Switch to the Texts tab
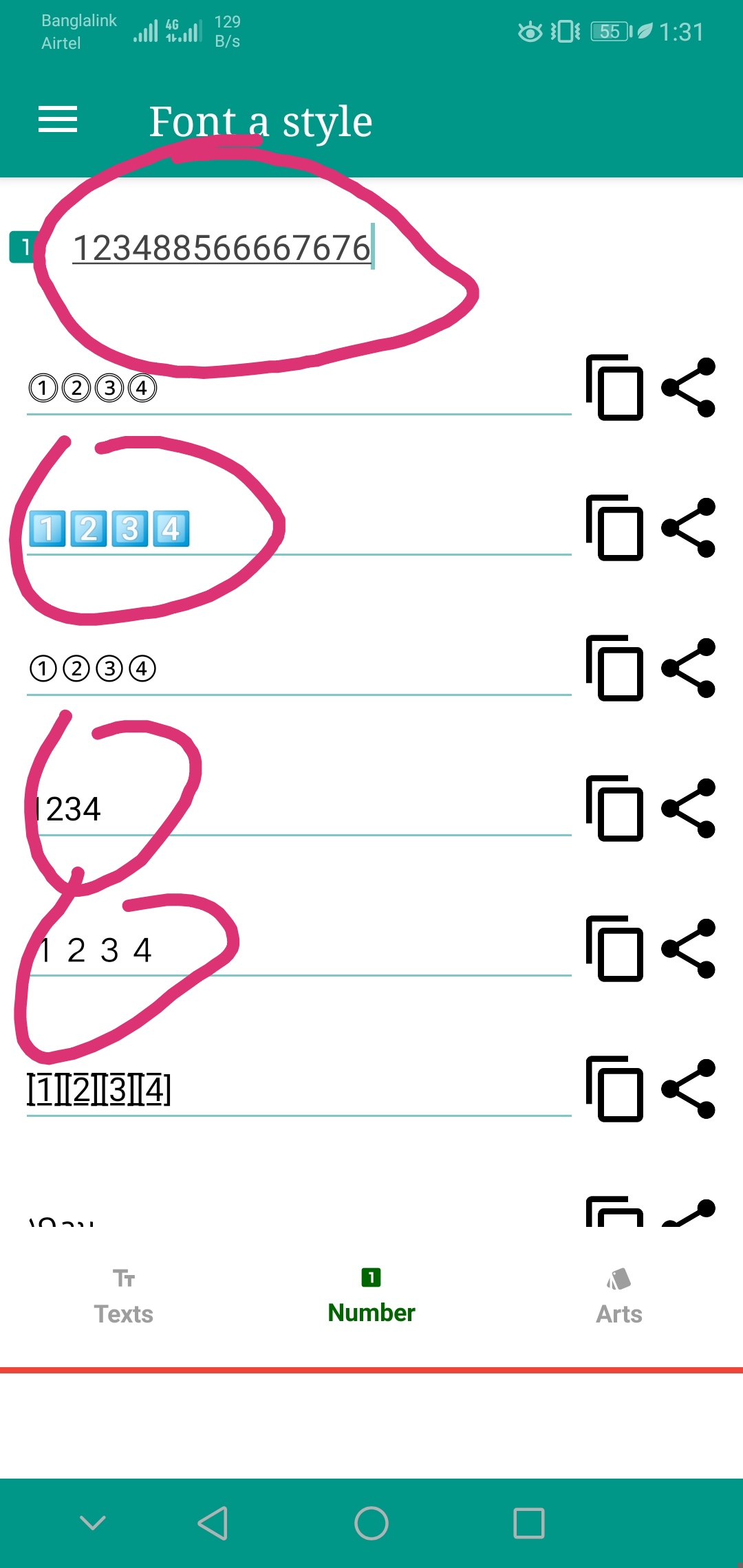 tap(124, 1297)
